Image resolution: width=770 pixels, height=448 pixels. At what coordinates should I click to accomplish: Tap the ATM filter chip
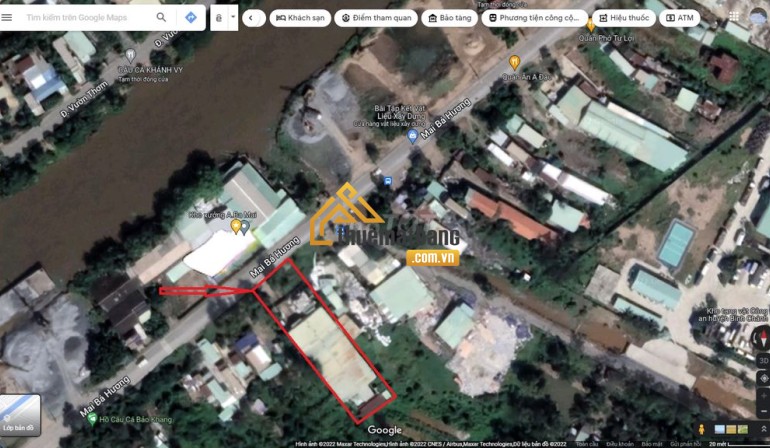click(x=679, y=18)
